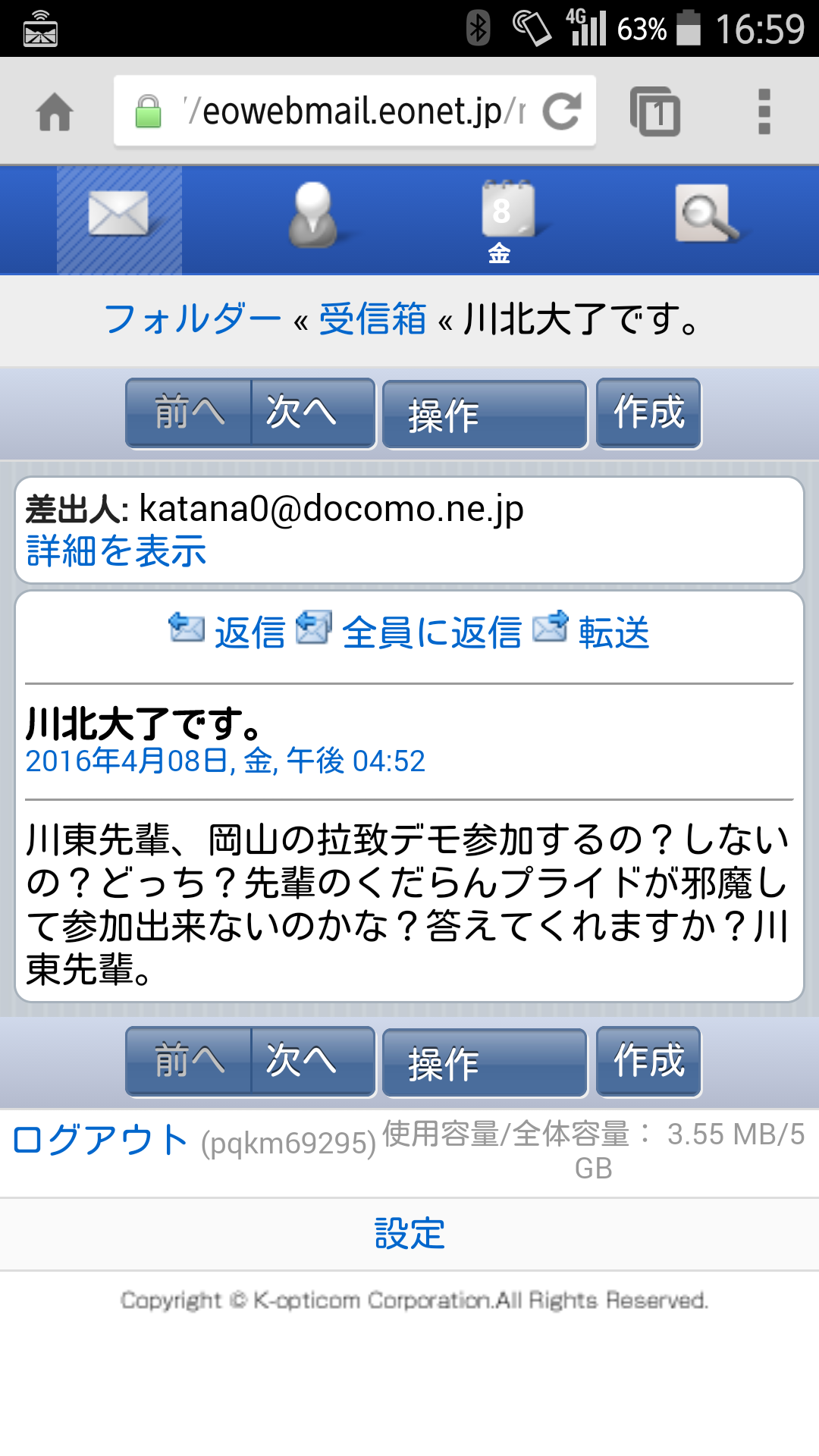Tap 作成 just above the ログアウト row

[648, 1062]
